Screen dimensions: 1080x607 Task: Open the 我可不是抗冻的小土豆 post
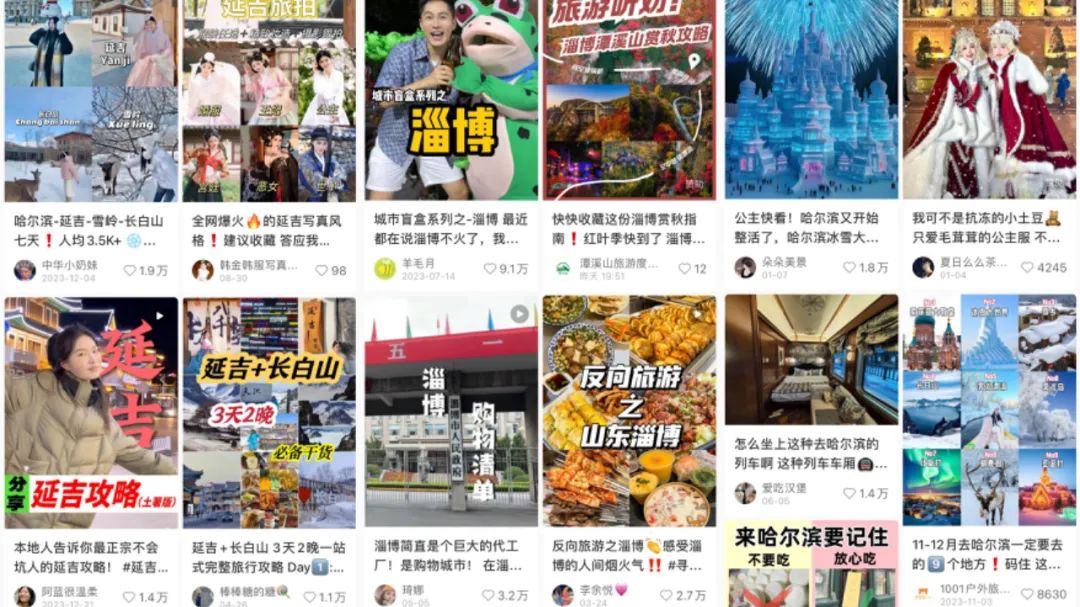tap(990, 100)
